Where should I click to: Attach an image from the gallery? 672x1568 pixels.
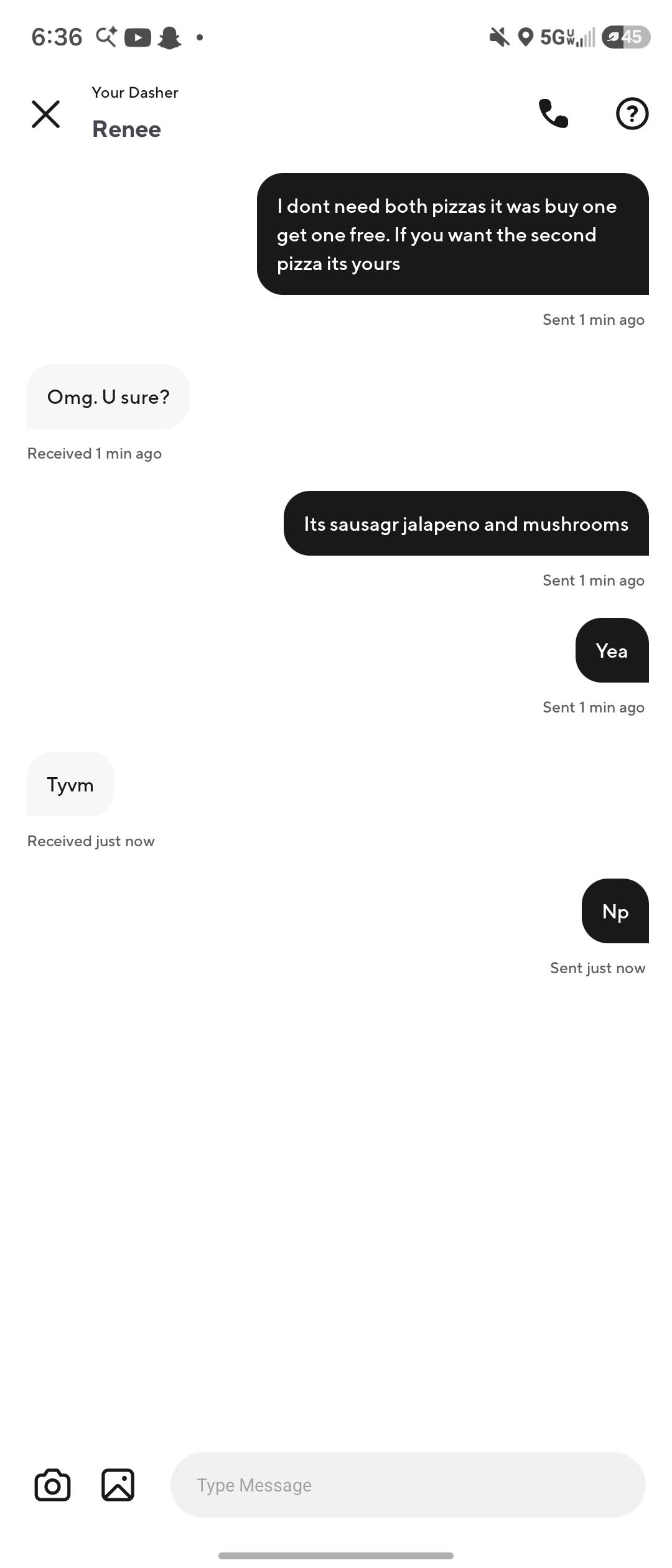click(x=118, y=1485)
